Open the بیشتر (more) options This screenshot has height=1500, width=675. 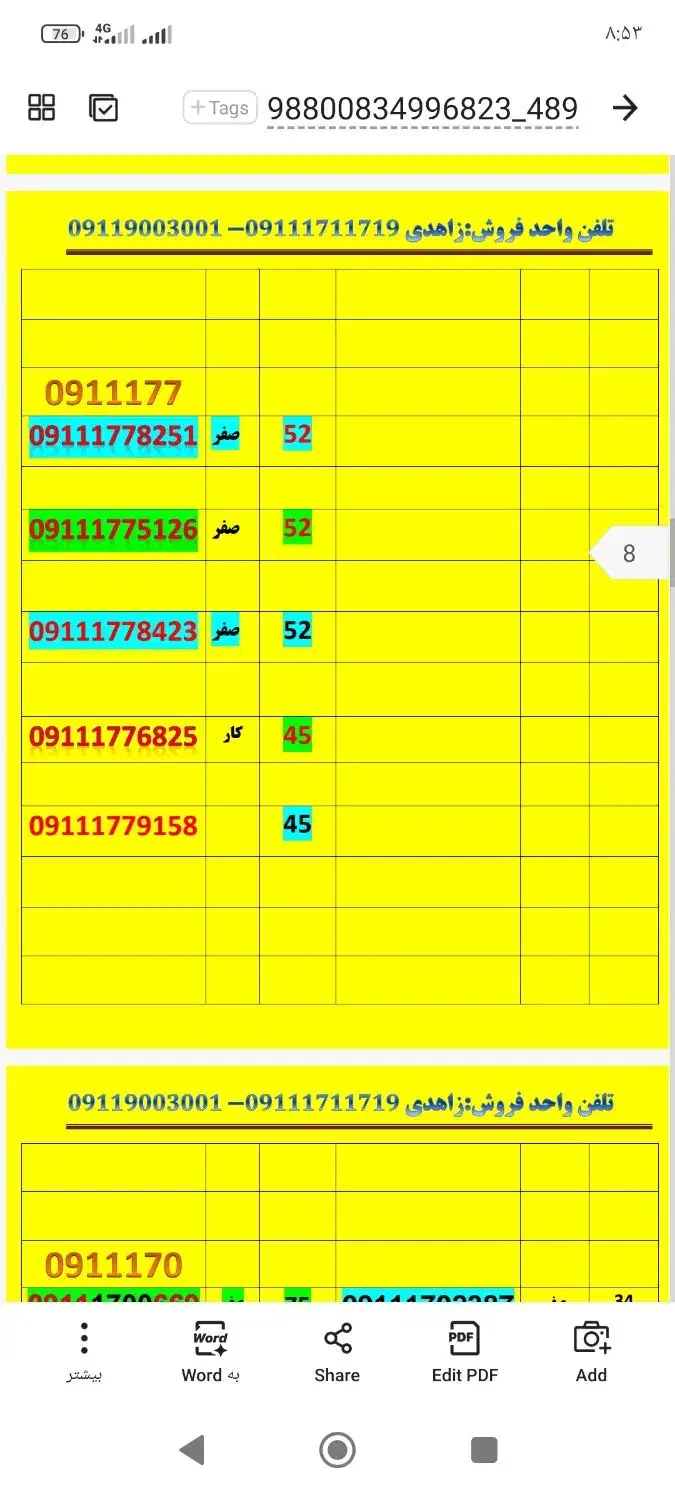coord(85,1352)
